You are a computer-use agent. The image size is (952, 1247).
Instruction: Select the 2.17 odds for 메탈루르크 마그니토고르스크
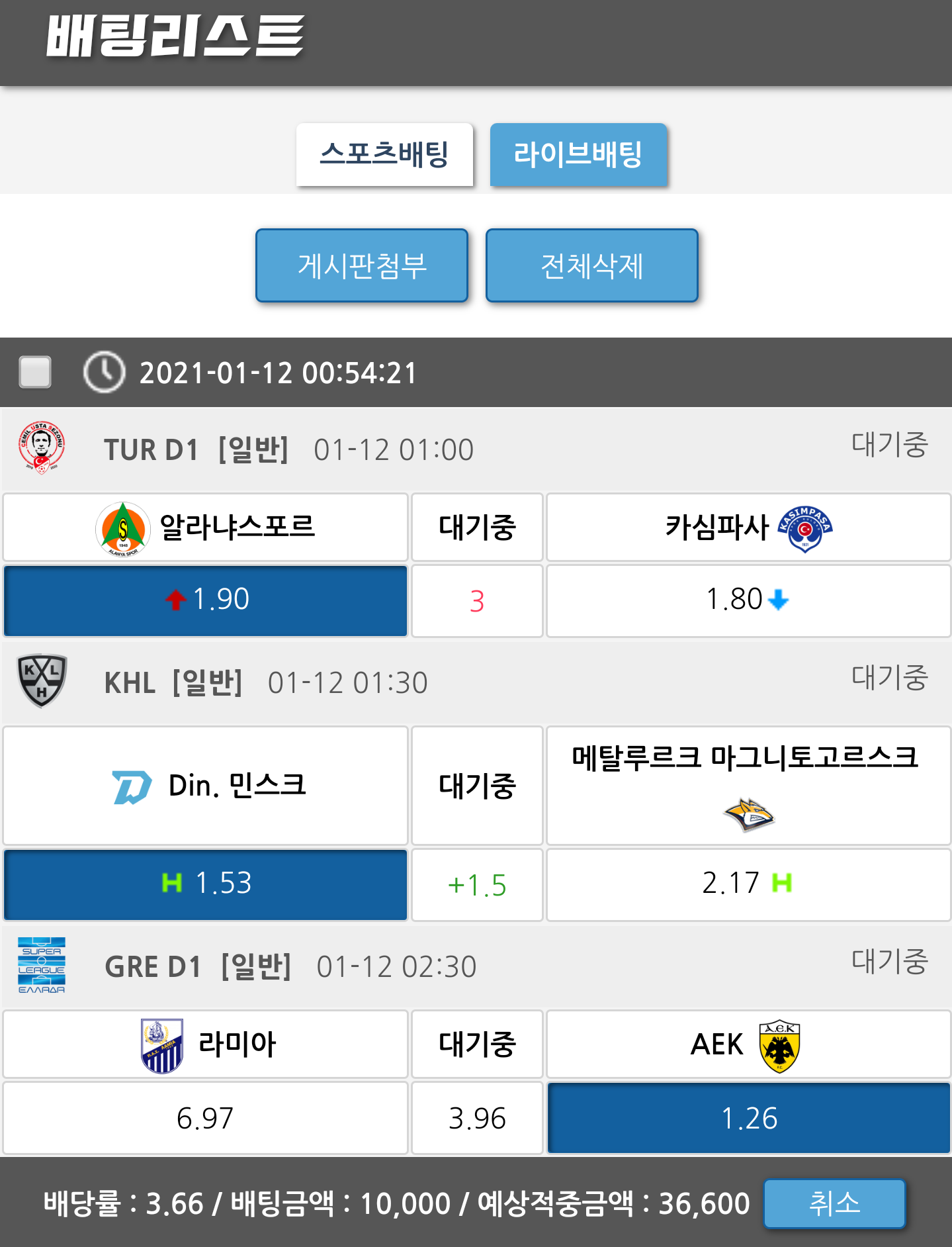click(x=748, y=884)
